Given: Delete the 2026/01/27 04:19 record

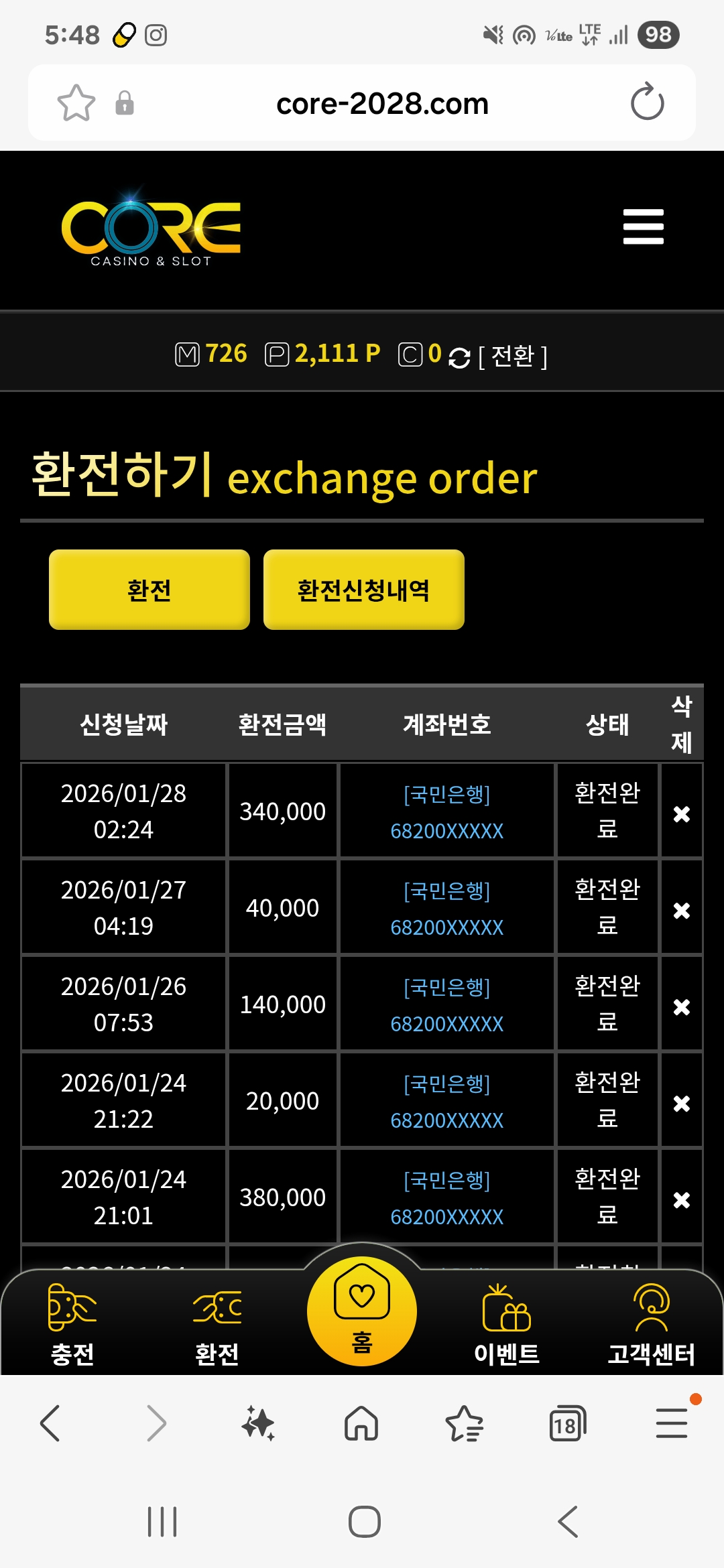Looking at the screenshot, I should click(x=681, y=910).
